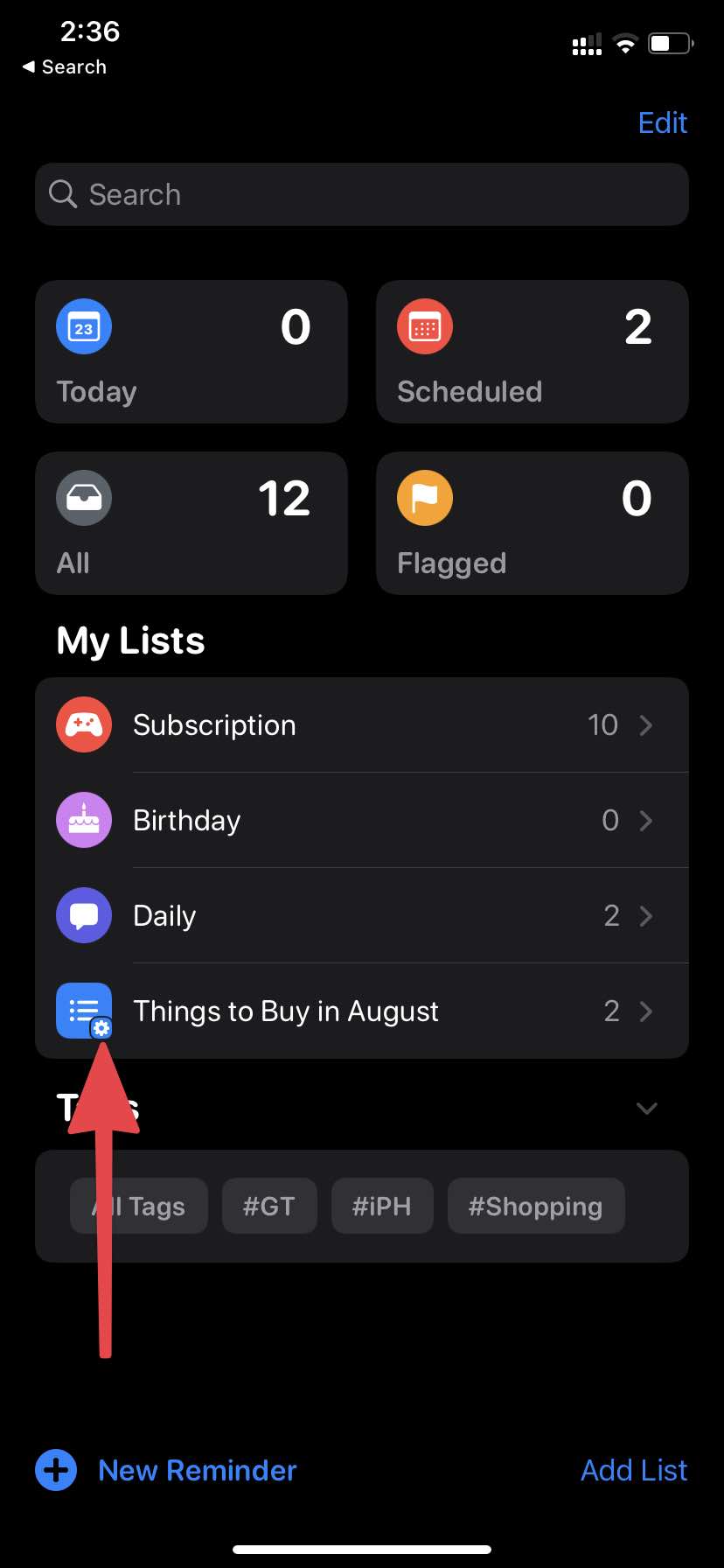This screenshot has height=1568, width=724.
Task: Open the Scheduled reminders card
Action: pos(532,352)
